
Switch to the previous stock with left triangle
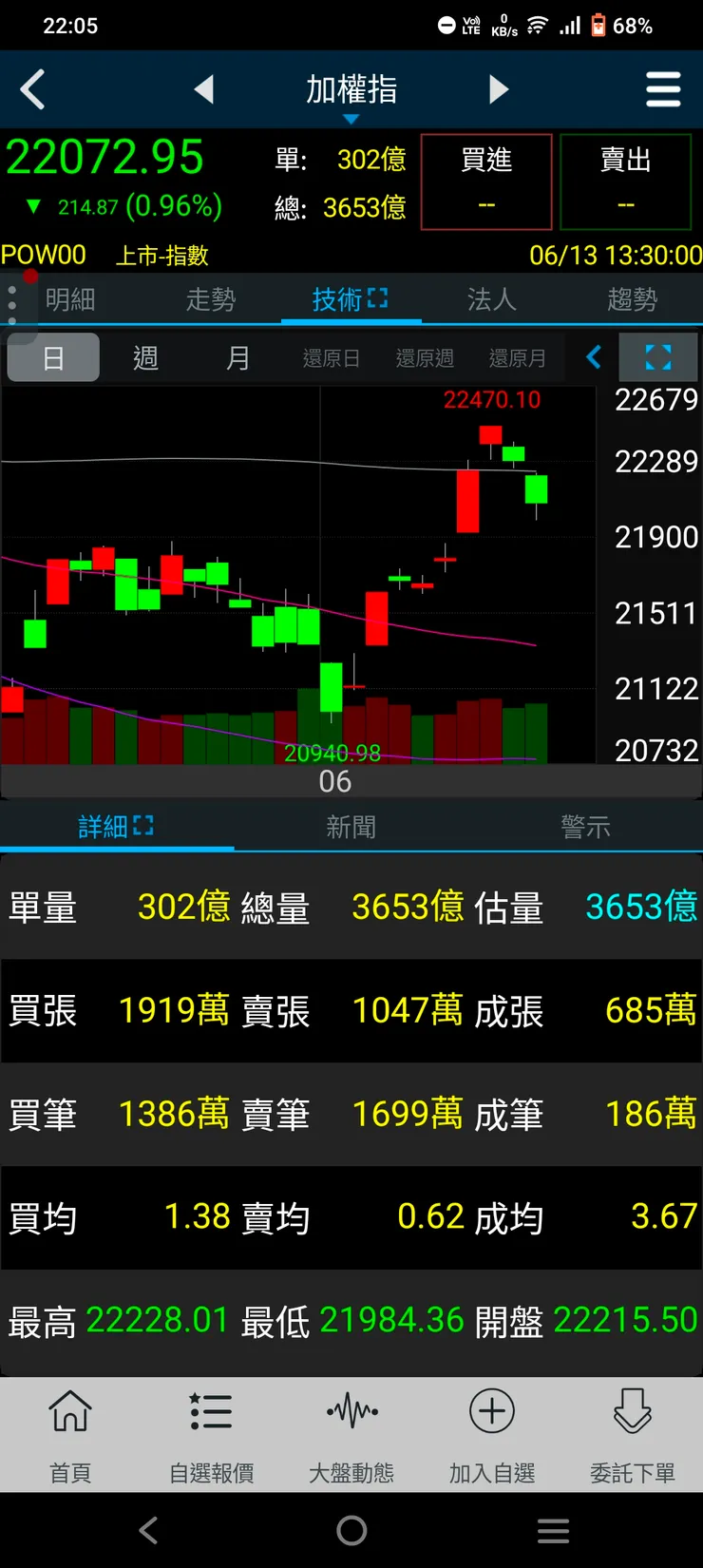click(203, 89)
